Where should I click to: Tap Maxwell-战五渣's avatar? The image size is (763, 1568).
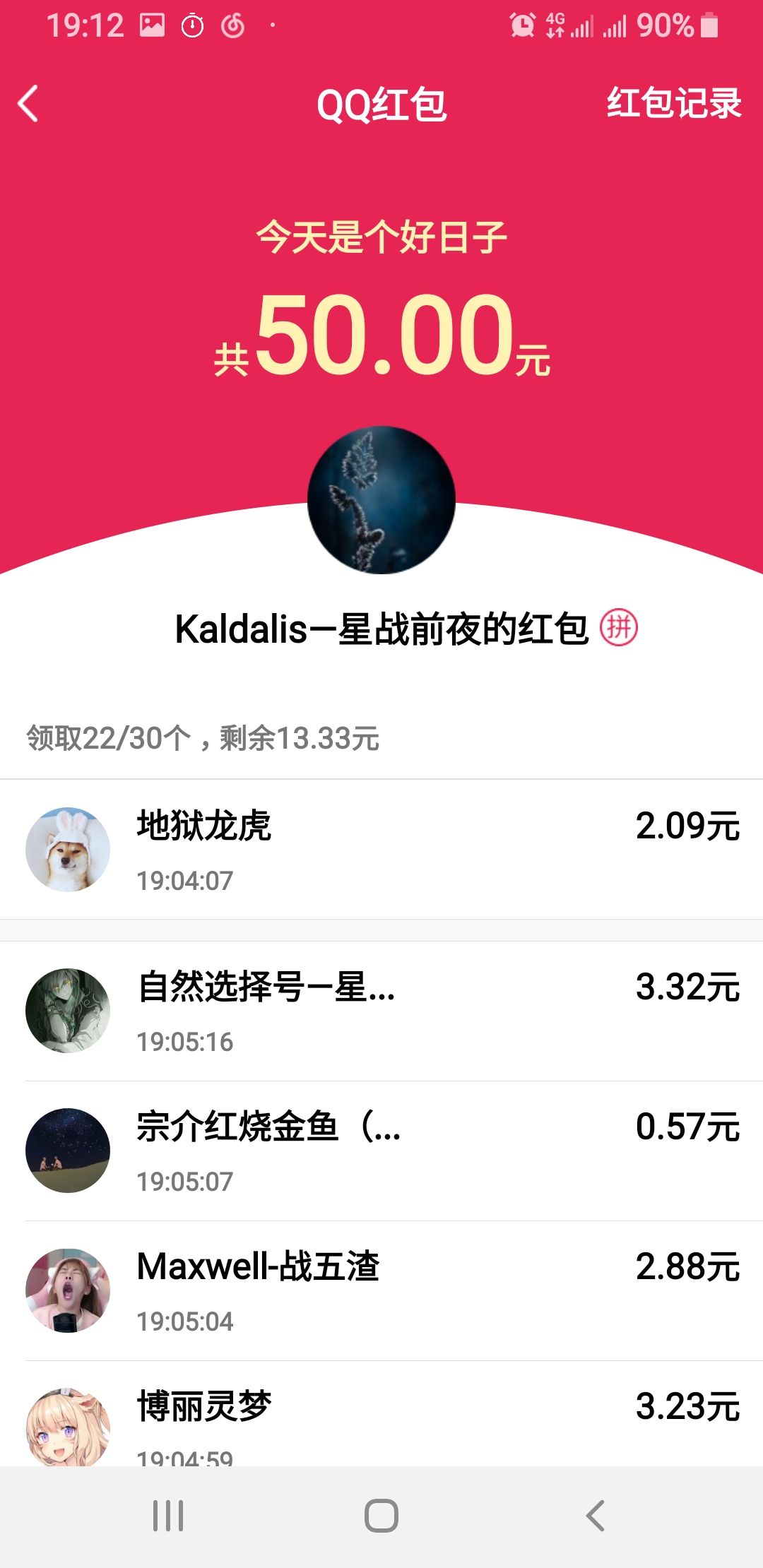pyautogui.click(x=67, y=1288)
